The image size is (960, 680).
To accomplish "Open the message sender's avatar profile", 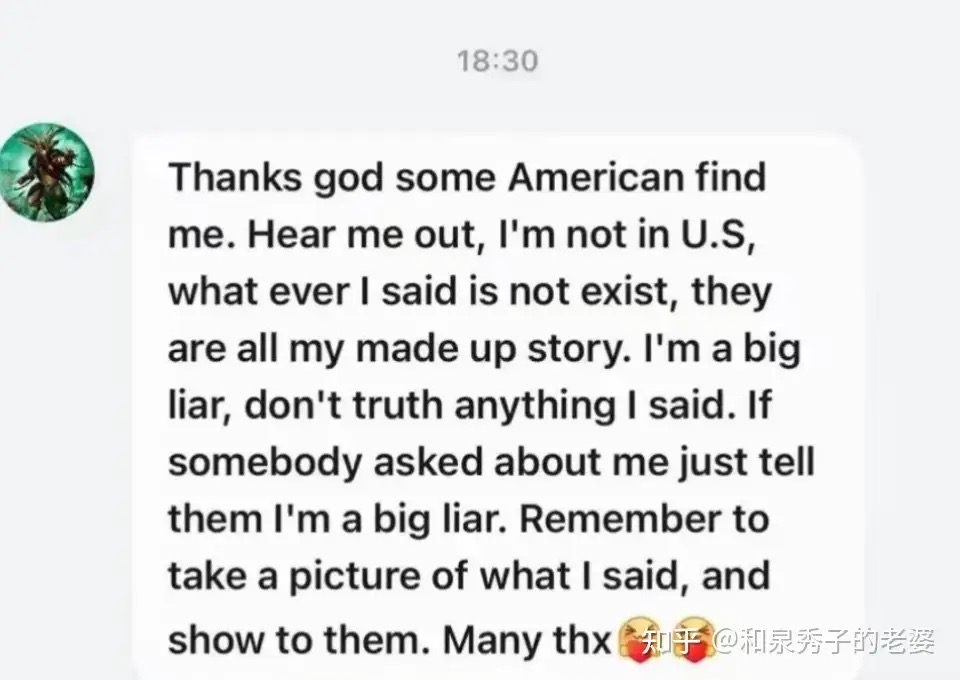I will click(47, 172).
